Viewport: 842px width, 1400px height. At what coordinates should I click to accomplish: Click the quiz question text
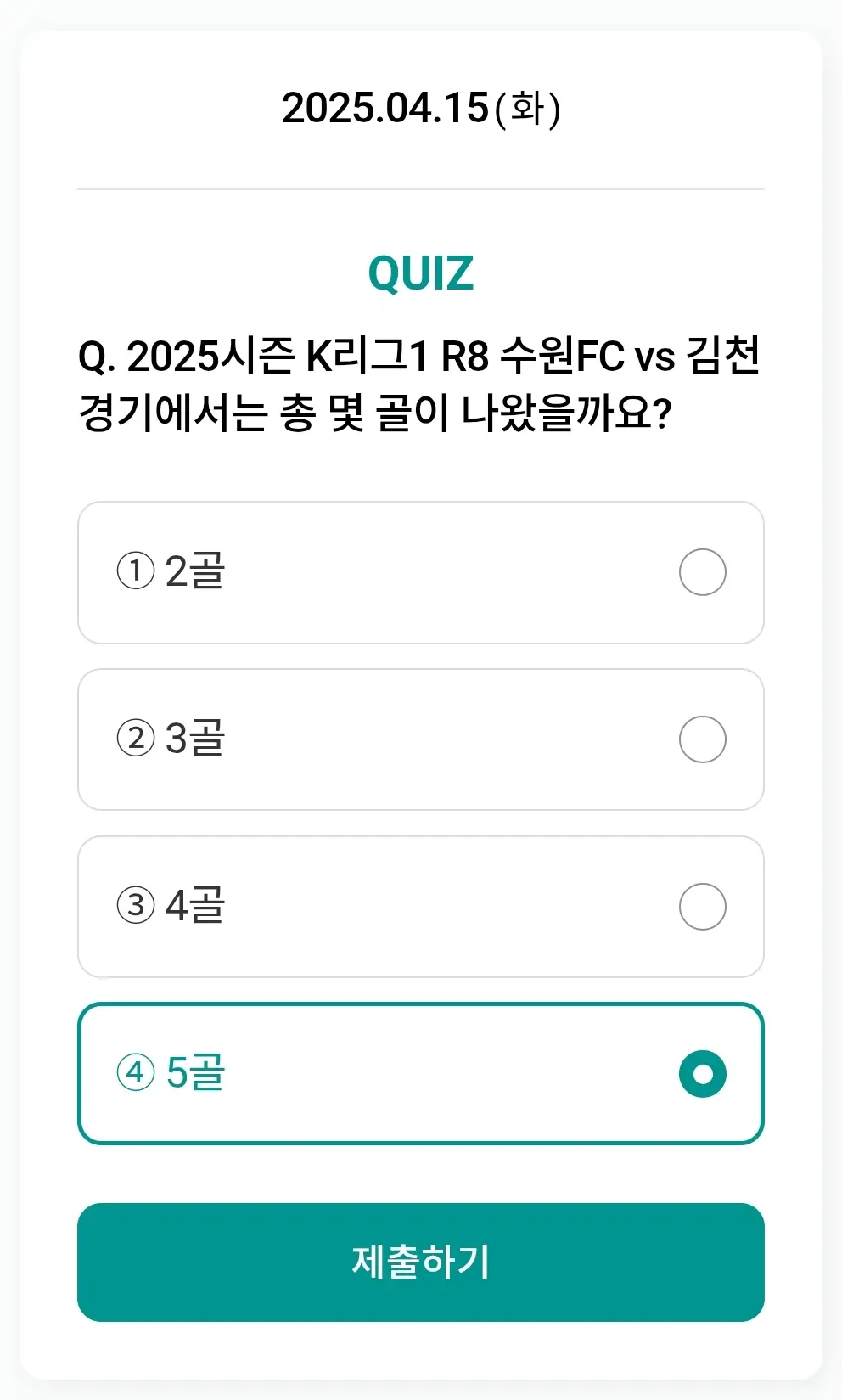tap(421, 381)
